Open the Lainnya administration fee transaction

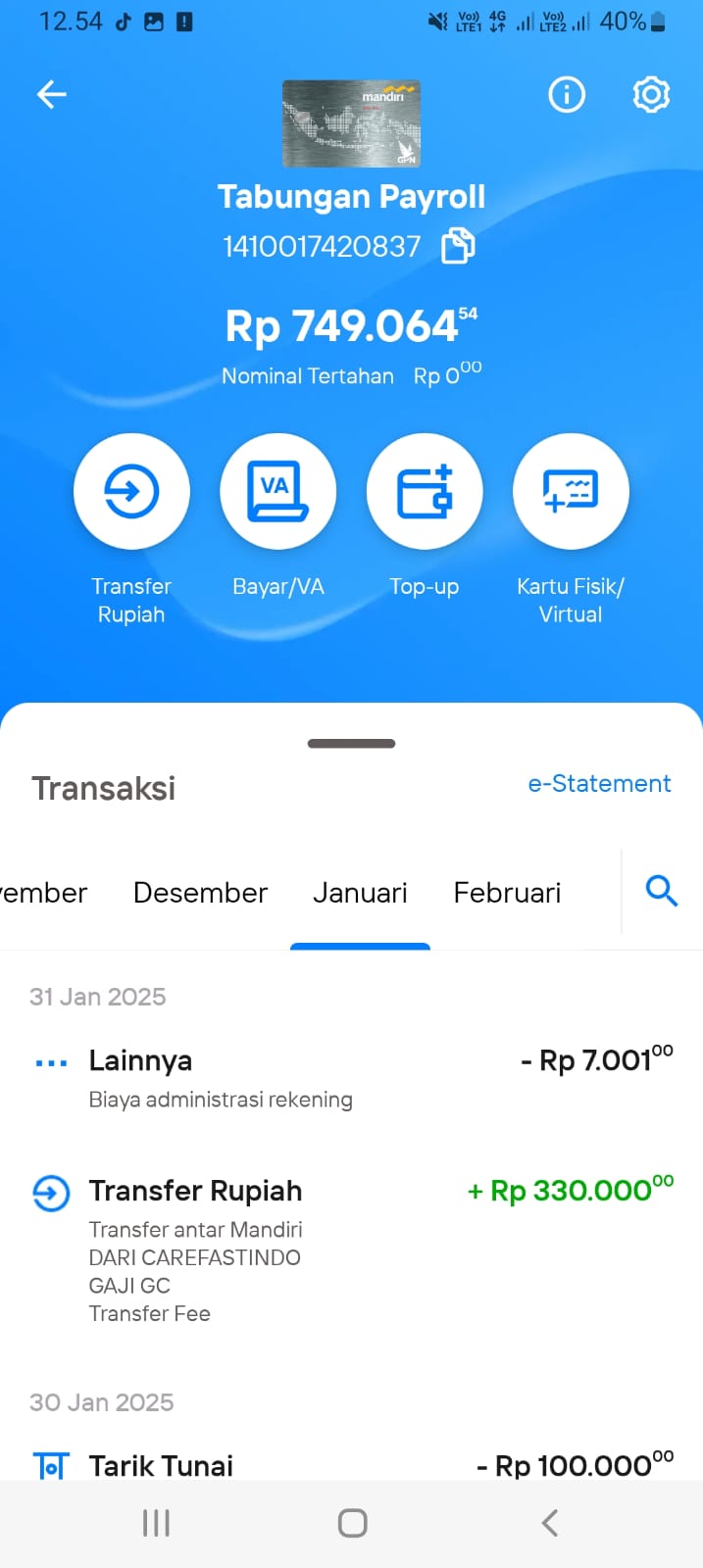pos(351,1079)
